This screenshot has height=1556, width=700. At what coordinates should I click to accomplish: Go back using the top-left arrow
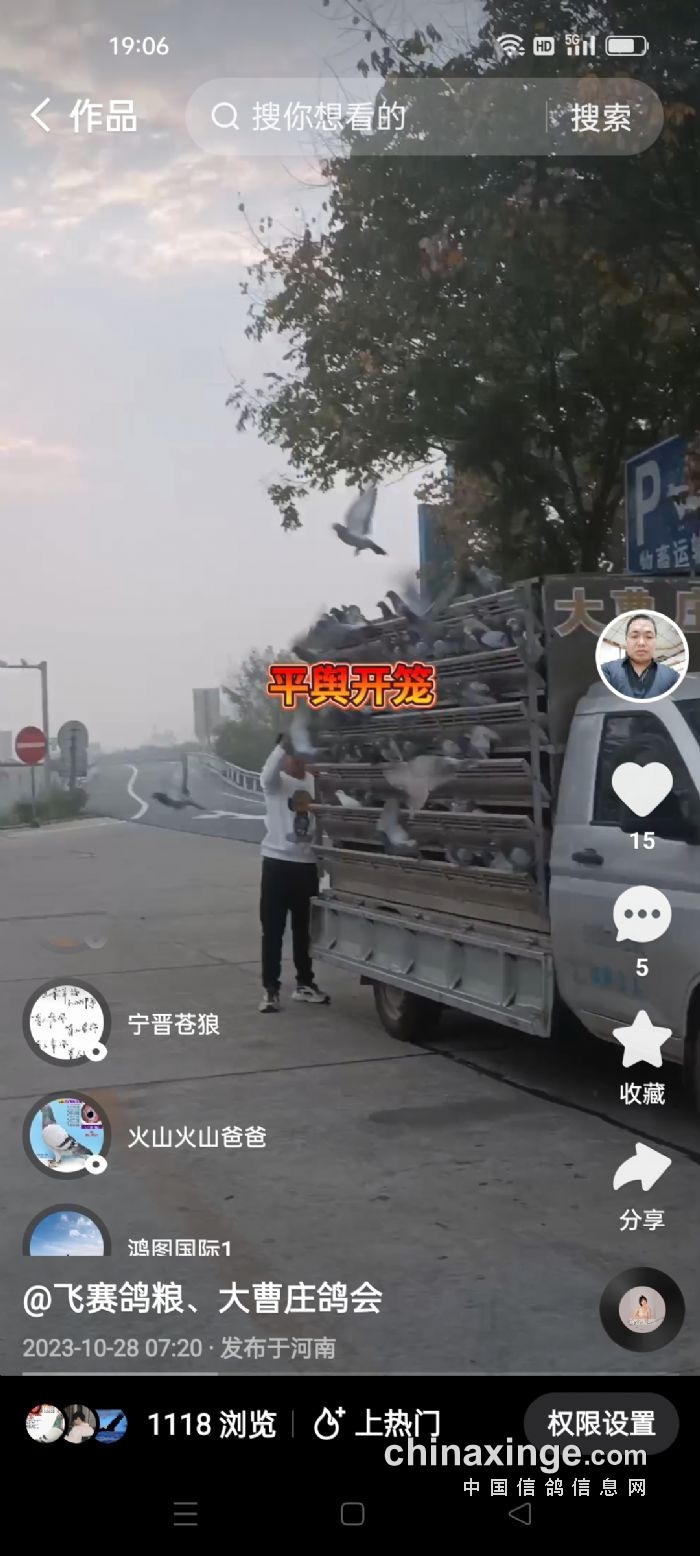(40, 116)
